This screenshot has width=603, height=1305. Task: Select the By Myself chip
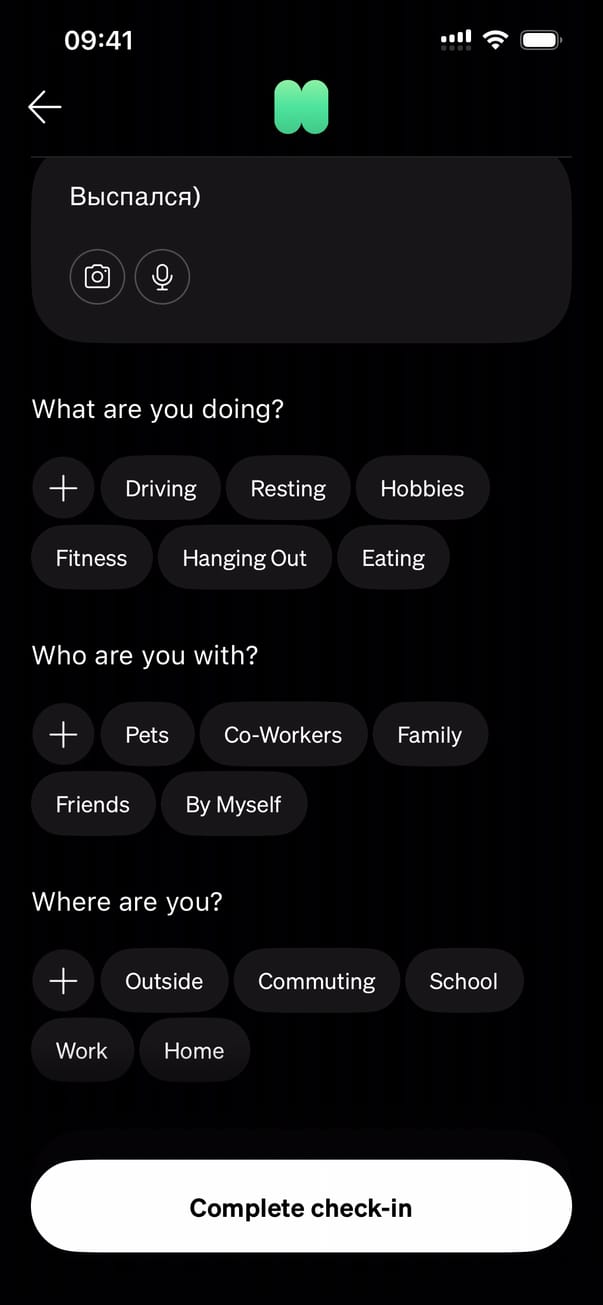[234, 805]
